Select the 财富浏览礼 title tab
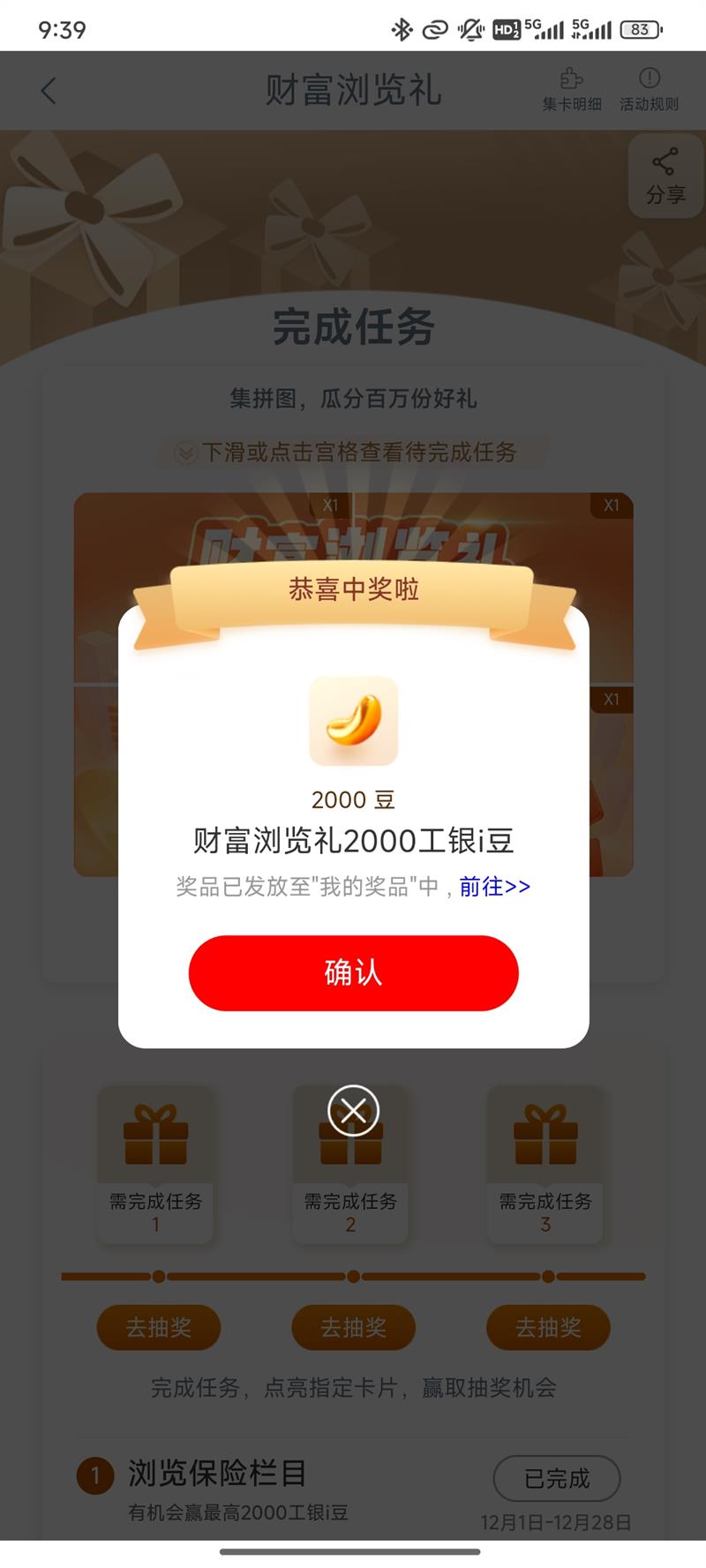The height and width of the screenshot is (1568, 706). 353,90
